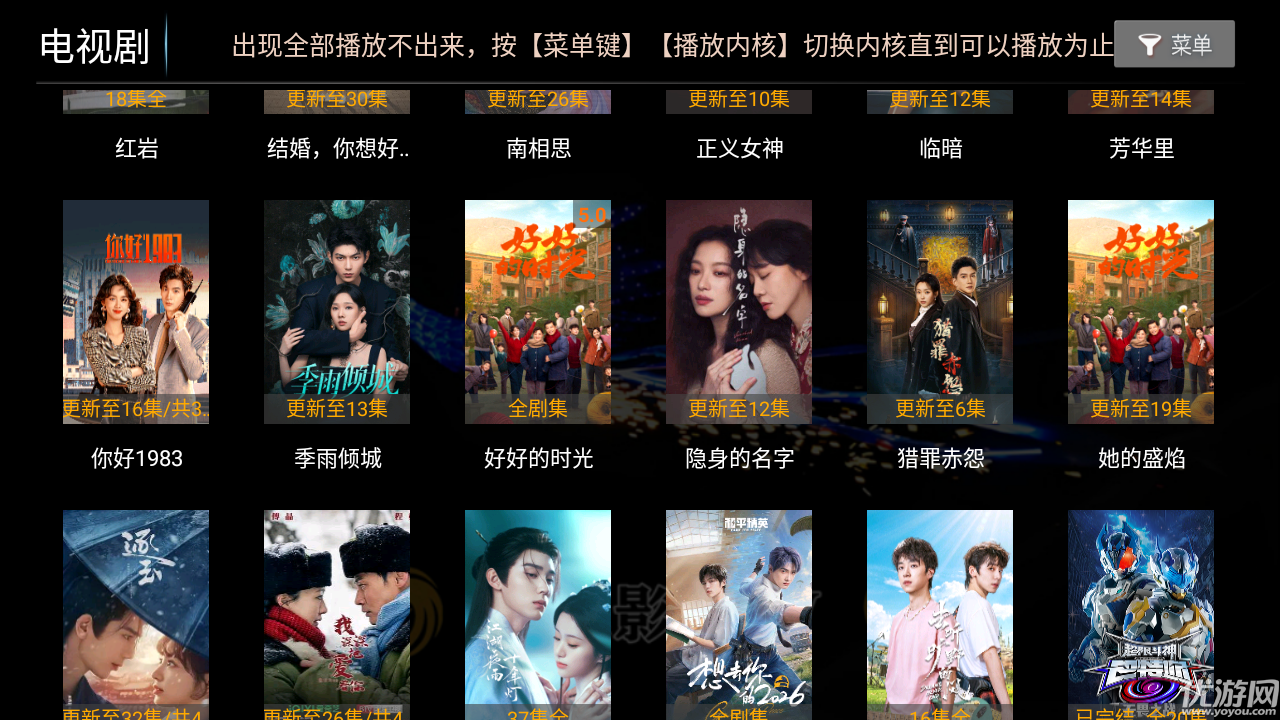Open the drama 你好1983
1280x720 pixels.
click(136, 312)
